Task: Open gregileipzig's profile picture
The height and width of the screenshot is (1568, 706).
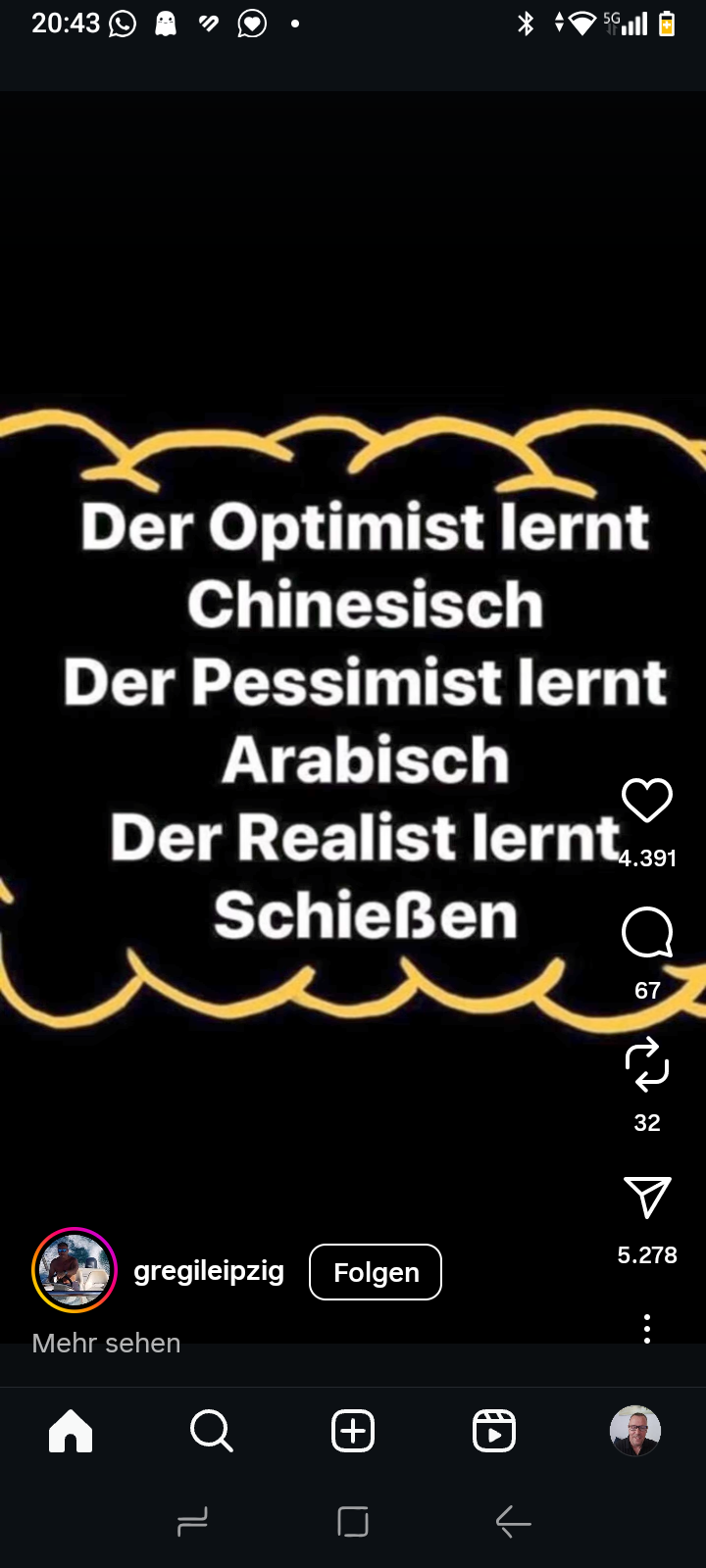Action: [x=75, y=1270]
